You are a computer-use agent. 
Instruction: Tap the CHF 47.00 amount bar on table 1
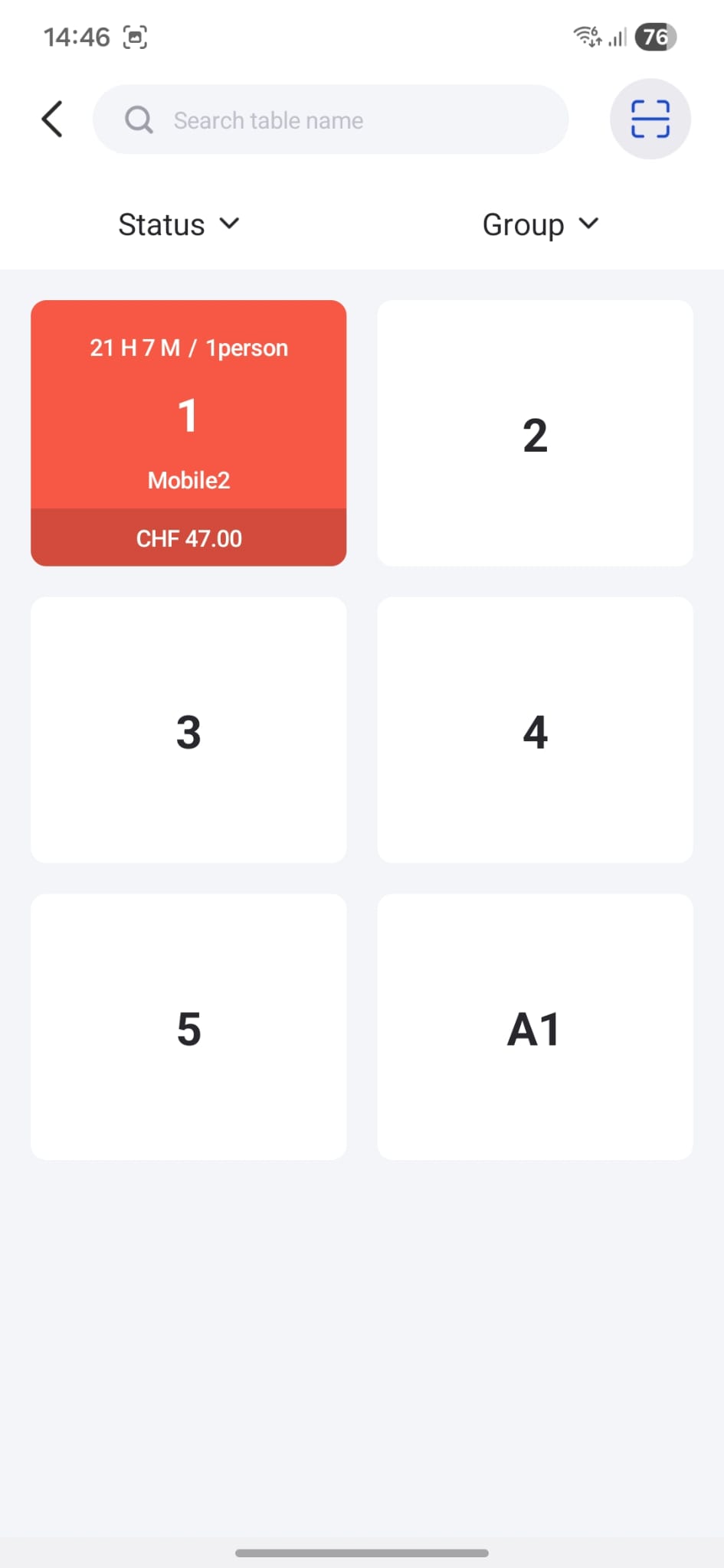(188, 538)
